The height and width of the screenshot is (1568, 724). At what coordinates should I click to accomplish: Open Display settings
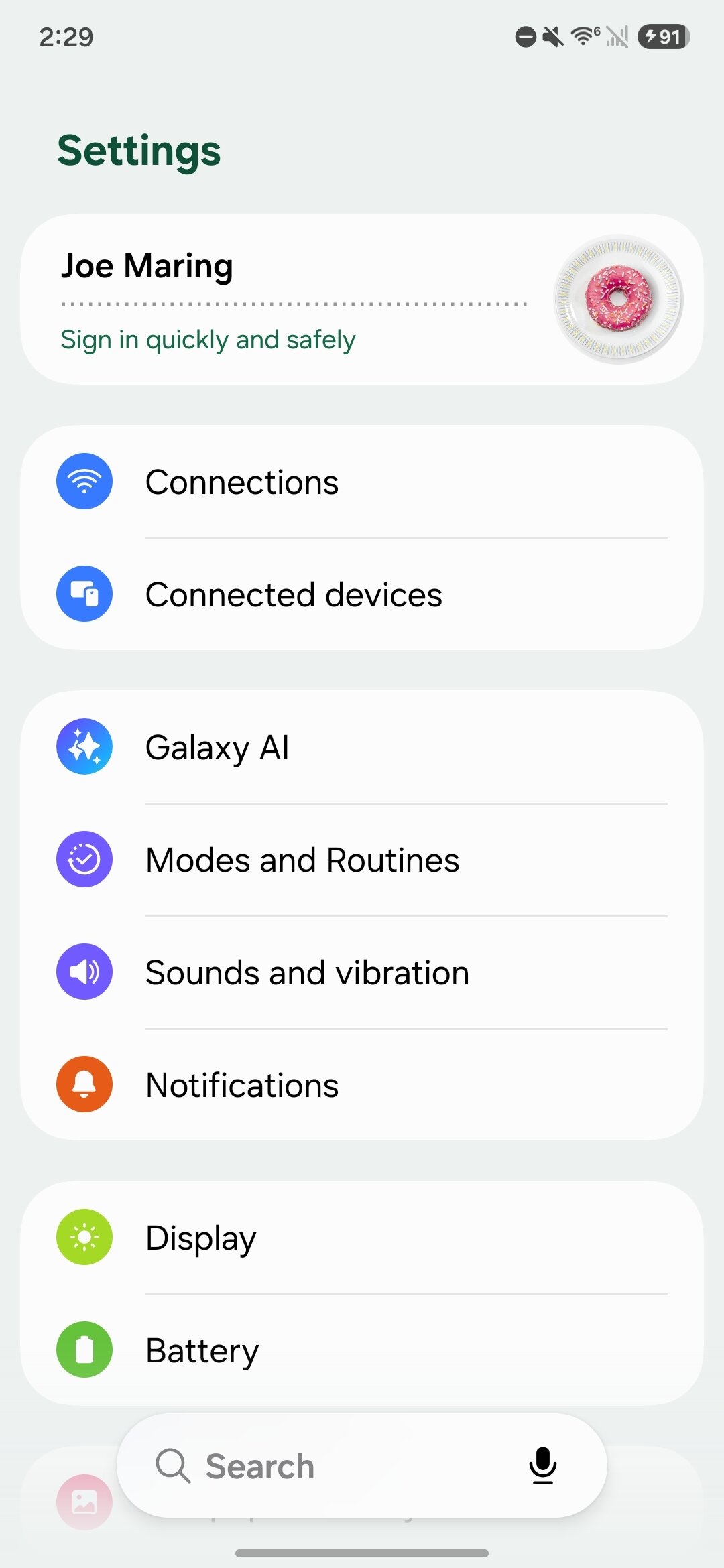362,1238
